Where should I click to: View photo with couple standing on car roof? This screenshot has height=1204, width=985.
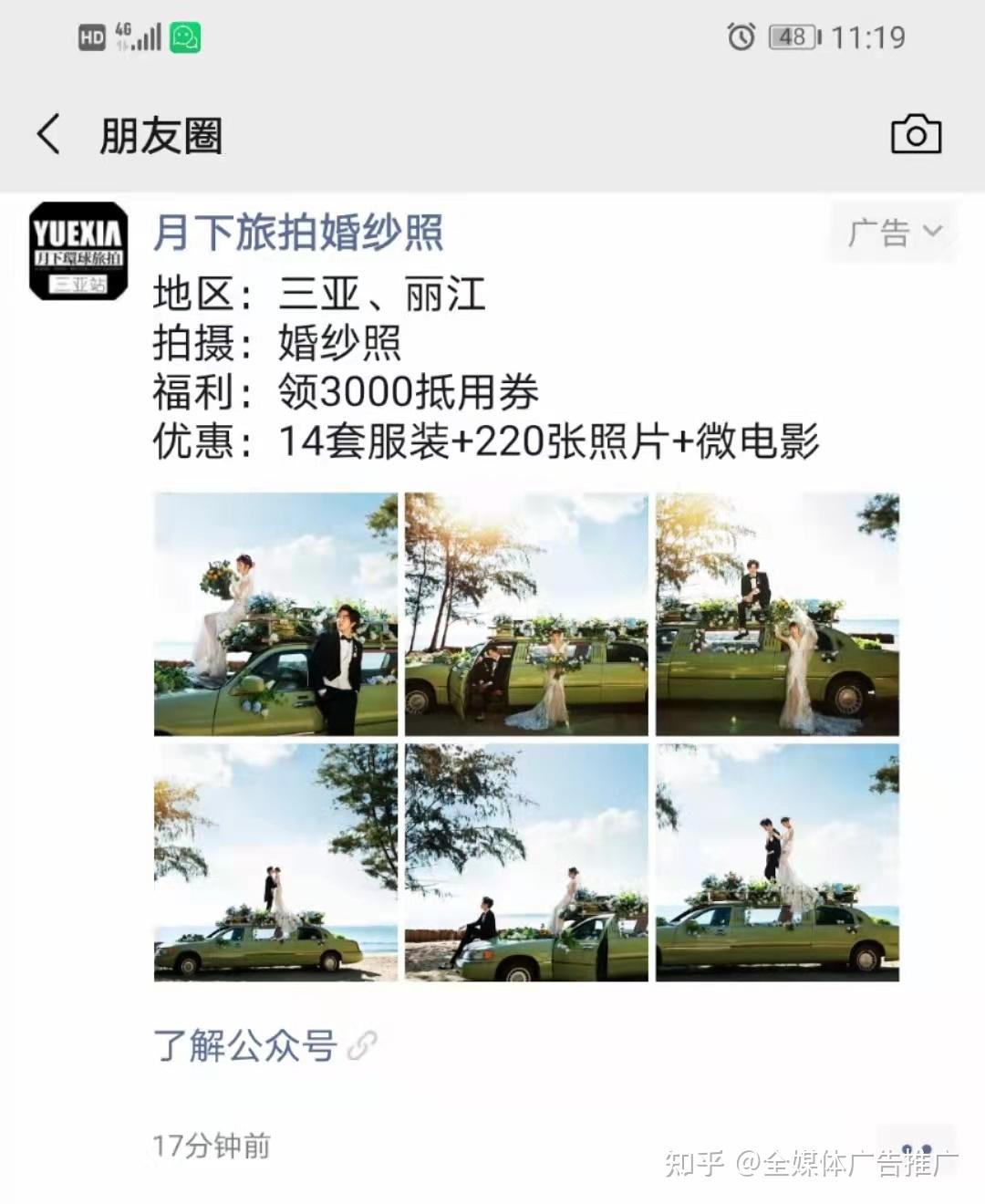pos(777,862)
